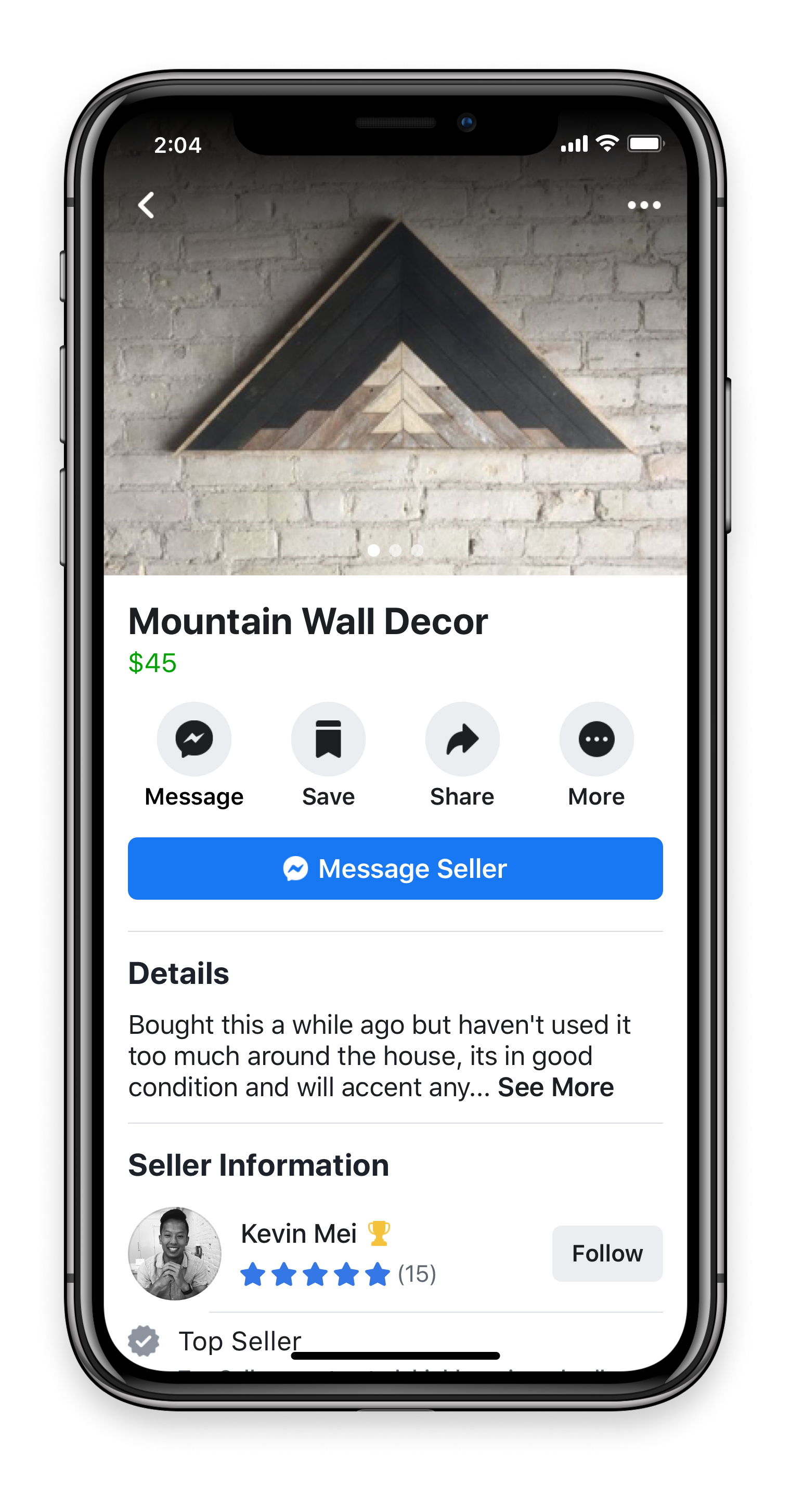
Task: Follow seller Kevin Mei
Action: tap(606, 1253)
